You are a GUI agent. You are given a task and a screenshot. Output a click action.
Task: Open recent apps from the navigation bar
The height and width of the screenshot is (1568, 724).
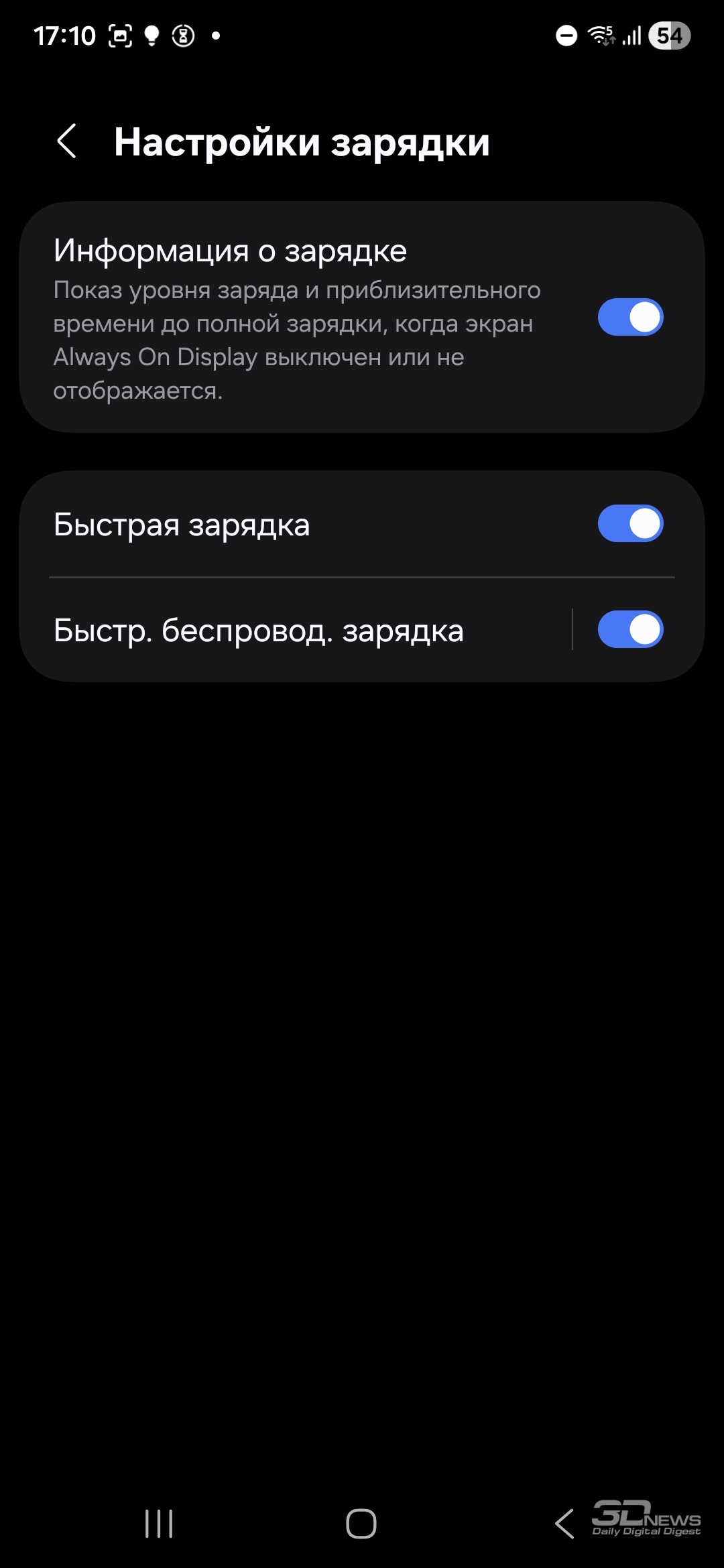click(x=159, y=1524)
